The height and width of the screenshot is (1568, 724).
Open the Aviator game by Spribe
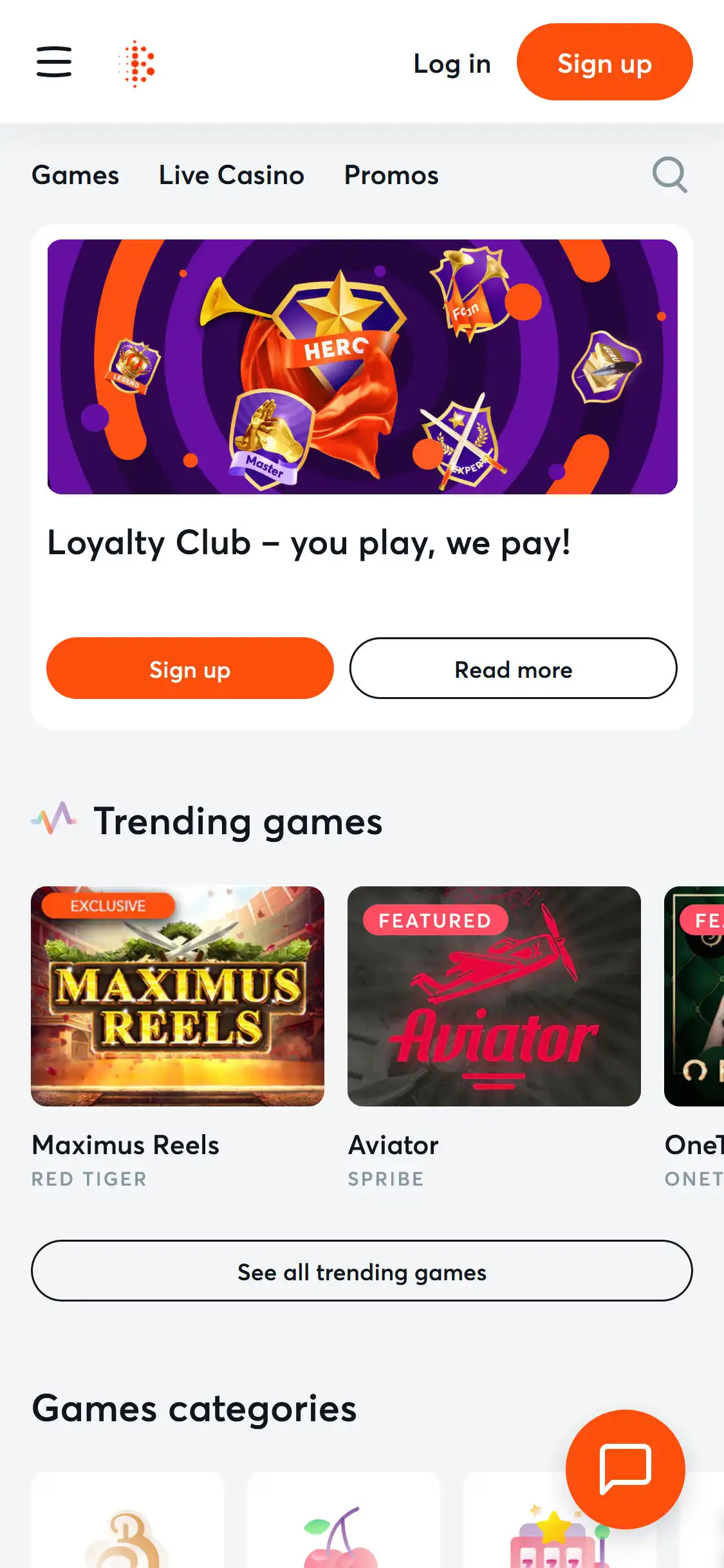tap(494, 996)
